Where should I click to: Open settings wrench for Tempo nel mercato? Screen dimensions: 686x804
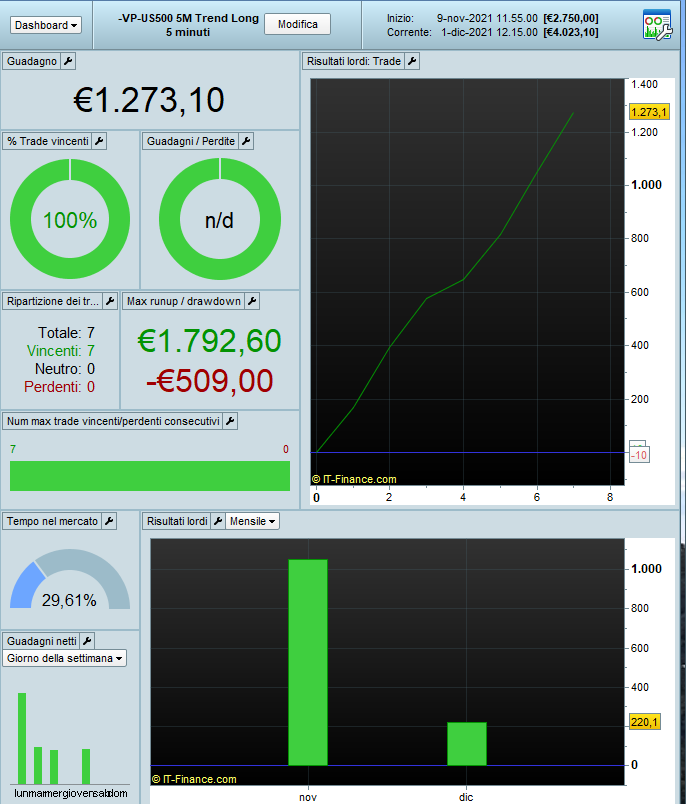click(109, 521)
